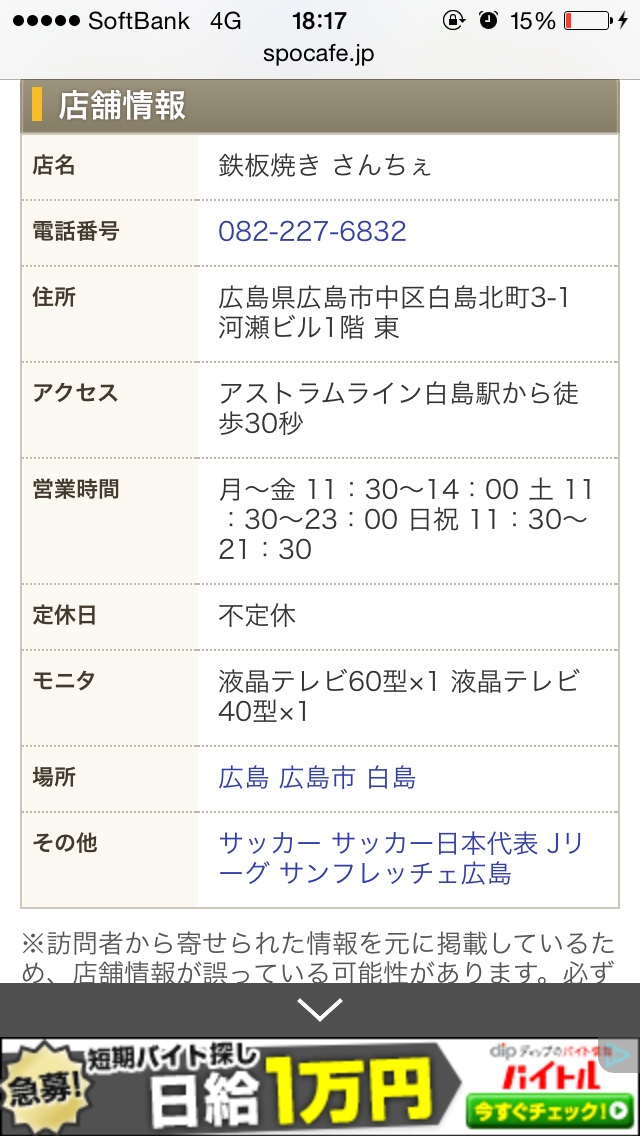Open the サンフレッチェ広島 tag link
Image resolution: width=640 pixels, height=1136 pixels.
coord(396,874)
